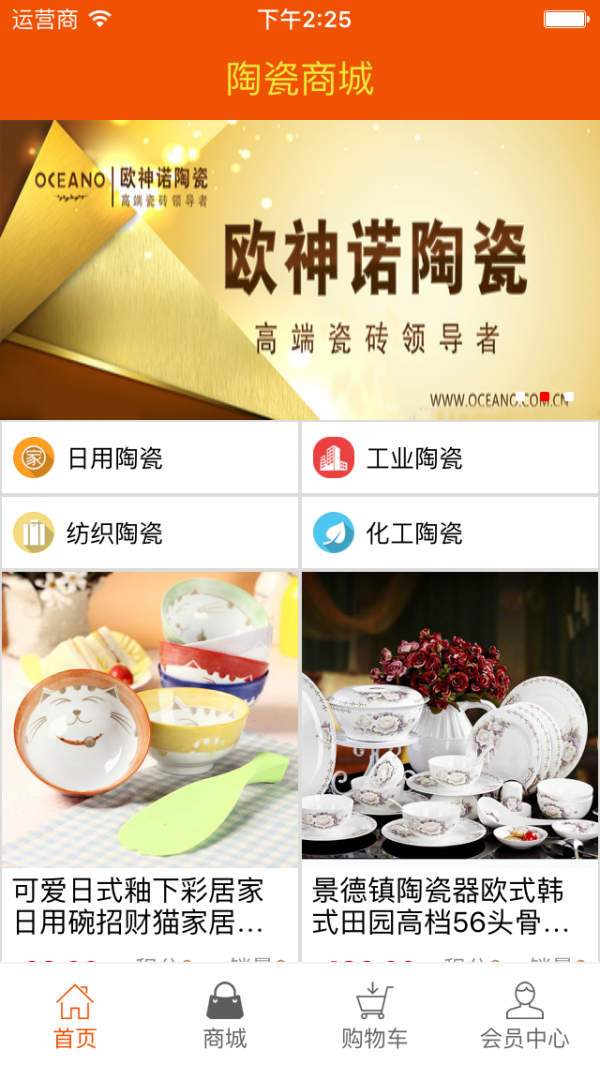Select the 纺织陶瓷 category
The image size is (600, 1065).
pyautogui.click(x=150, y=533)
